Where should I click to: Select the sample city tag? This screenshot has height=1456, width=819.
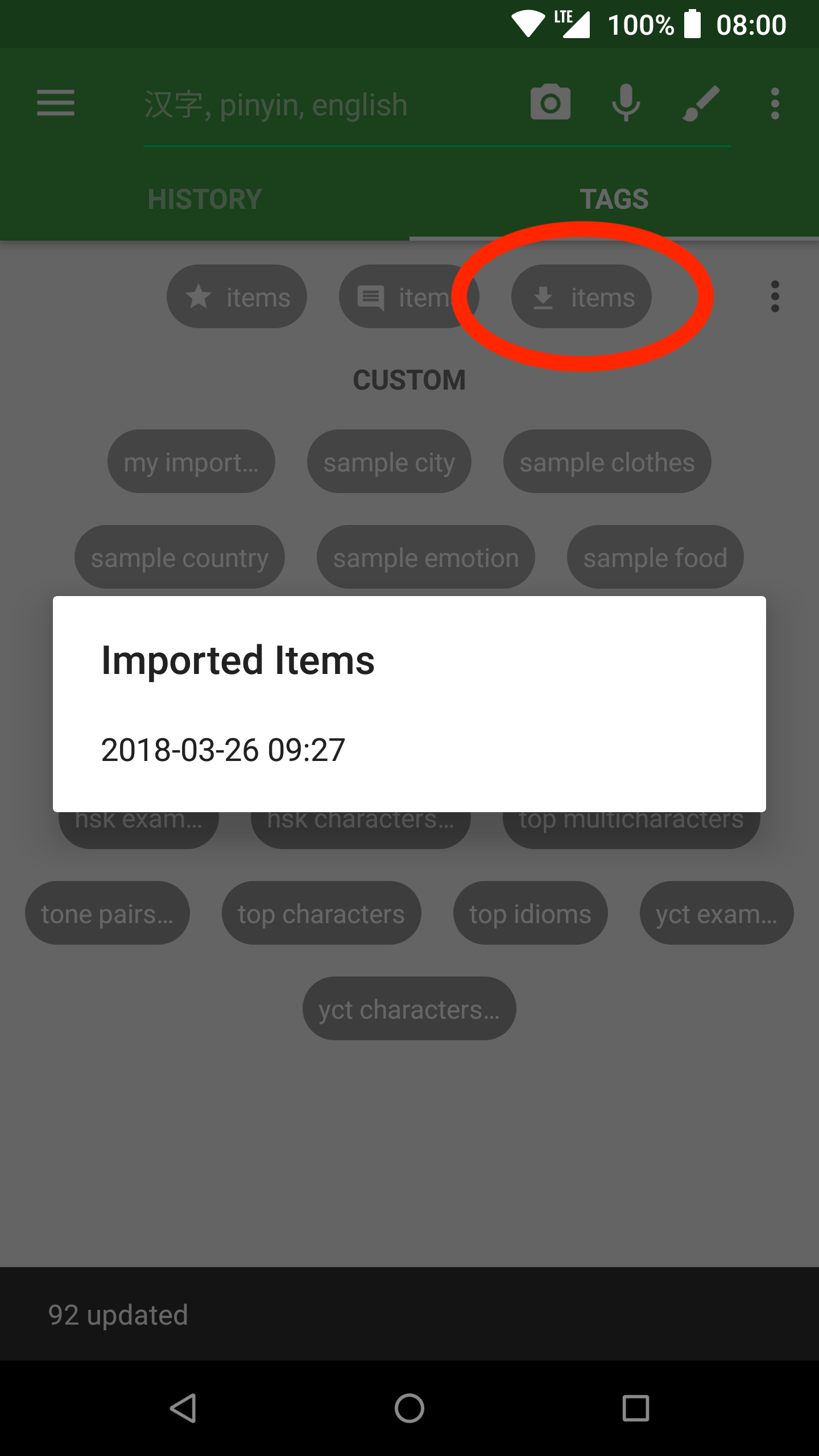tap(389, 461)
